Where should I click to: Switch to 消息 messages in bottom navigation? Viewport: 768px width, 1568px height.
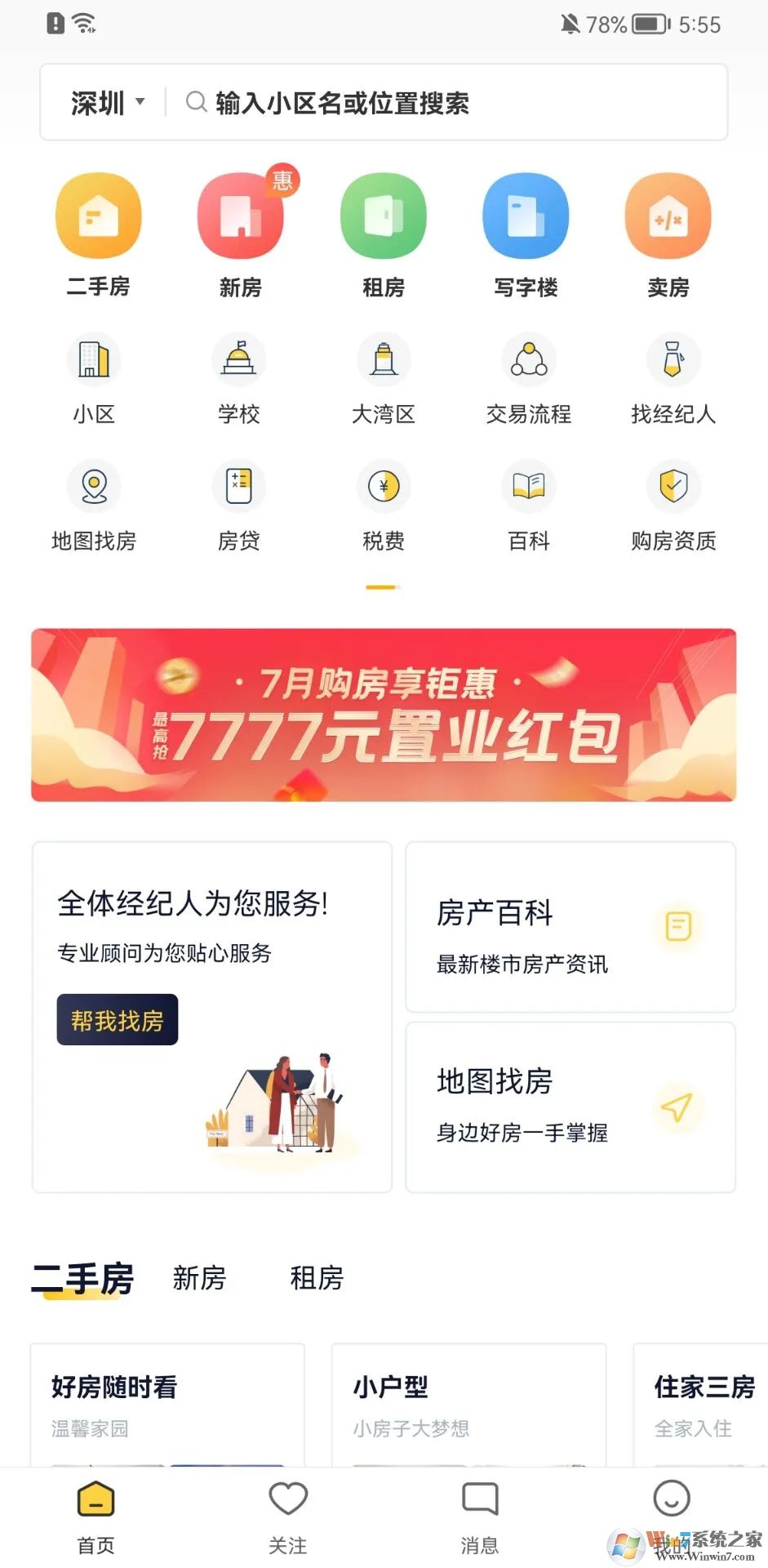tap(480, 1519)
